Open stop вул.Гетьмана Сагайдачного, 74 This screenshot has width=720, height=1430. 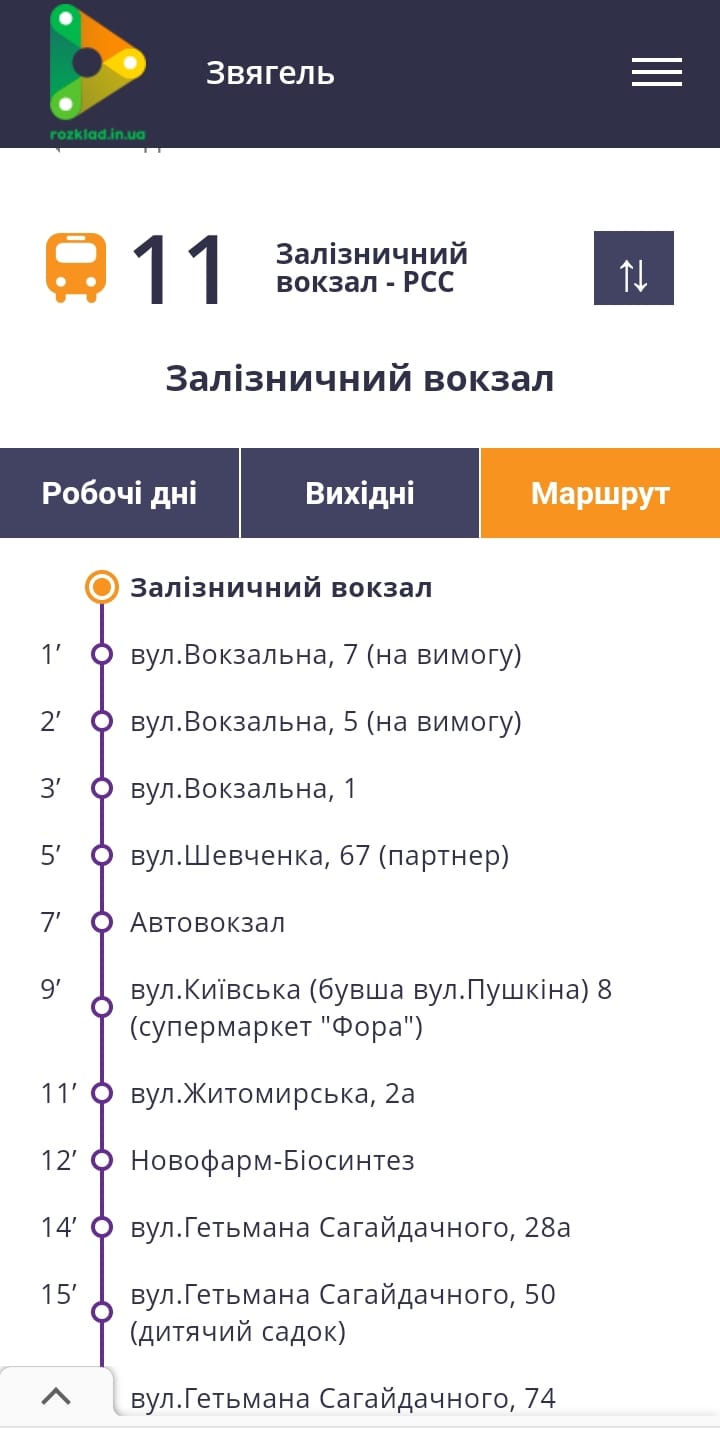pyautogui.click(x=342, y=1397)
